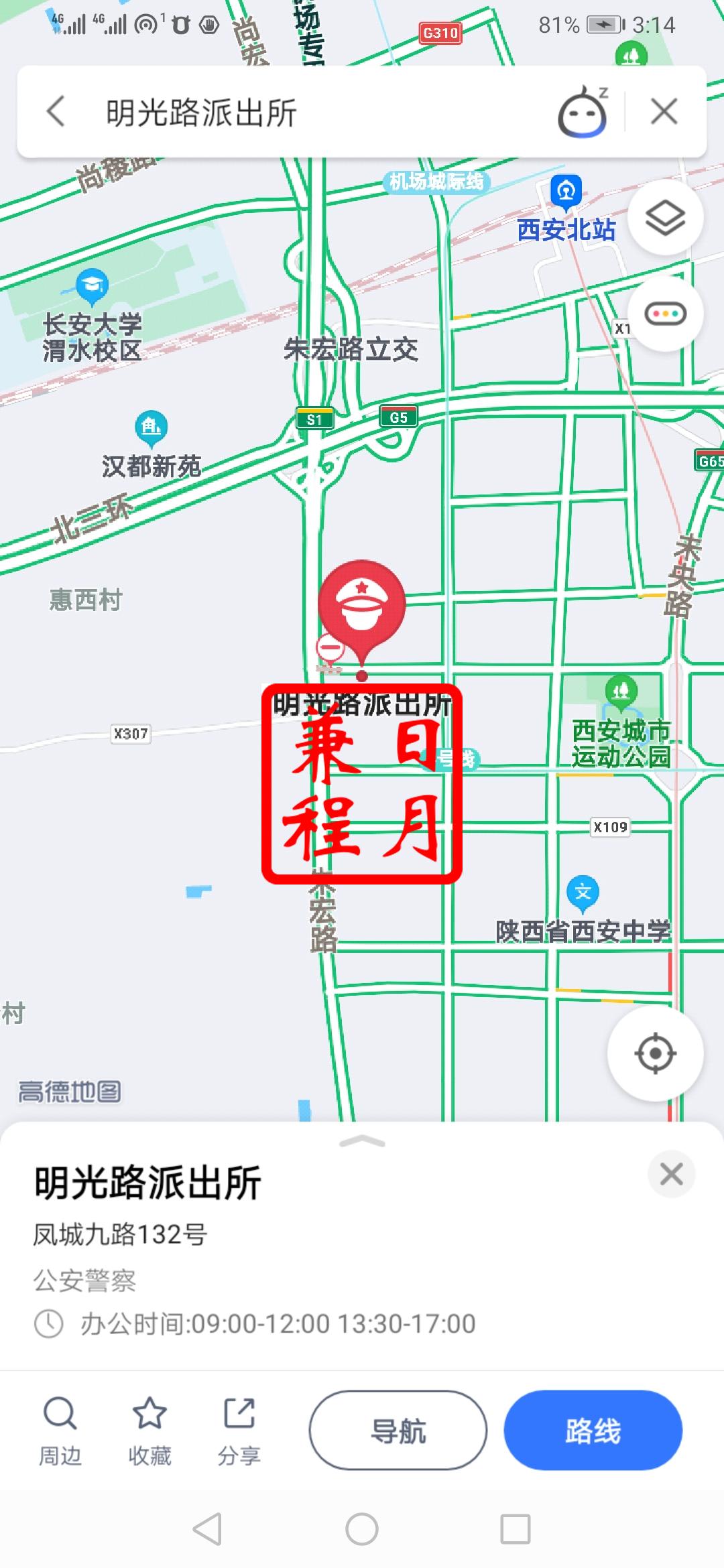
Task: Tap the system back button
Action: pos(208,1530)
